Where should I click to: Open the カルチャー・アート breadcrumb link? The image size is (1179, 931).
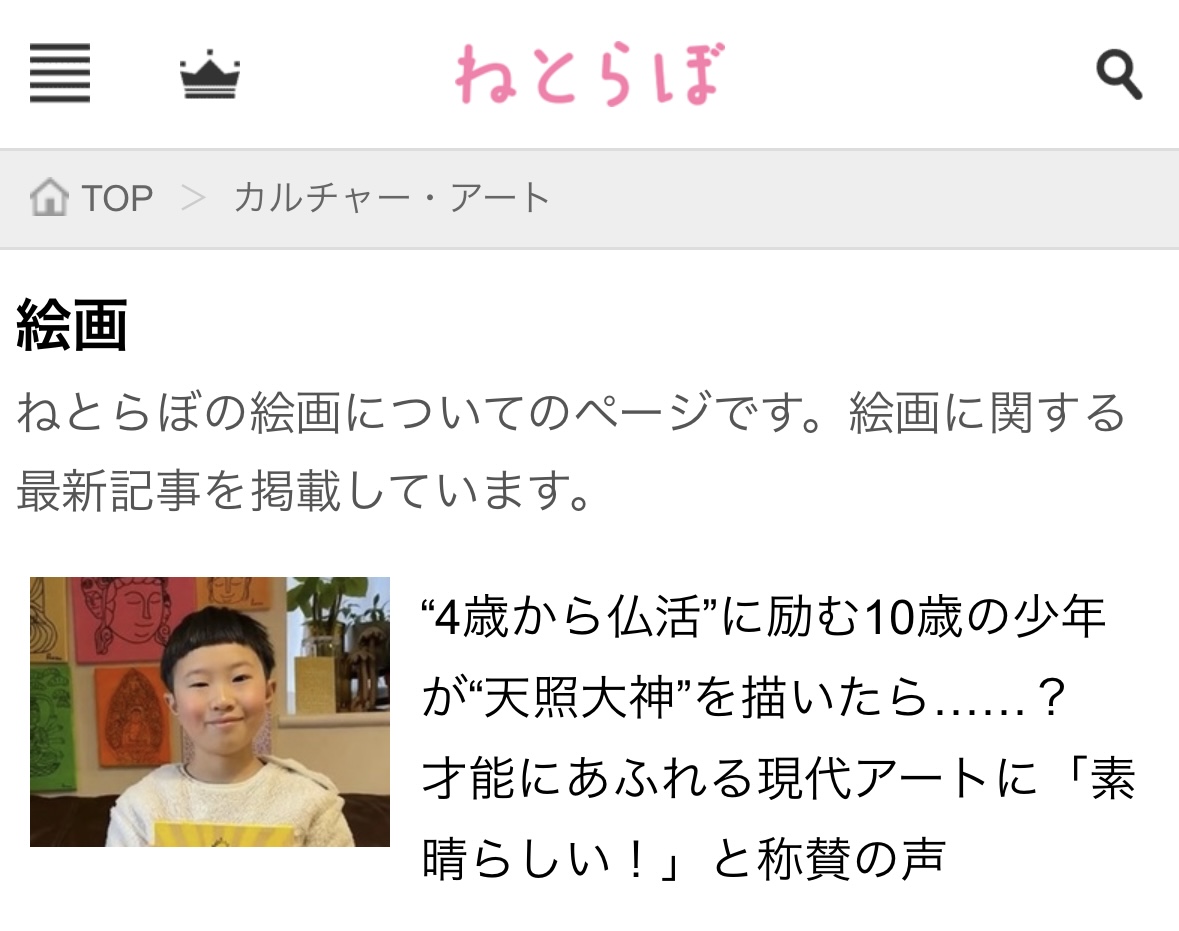coord(391,198)
